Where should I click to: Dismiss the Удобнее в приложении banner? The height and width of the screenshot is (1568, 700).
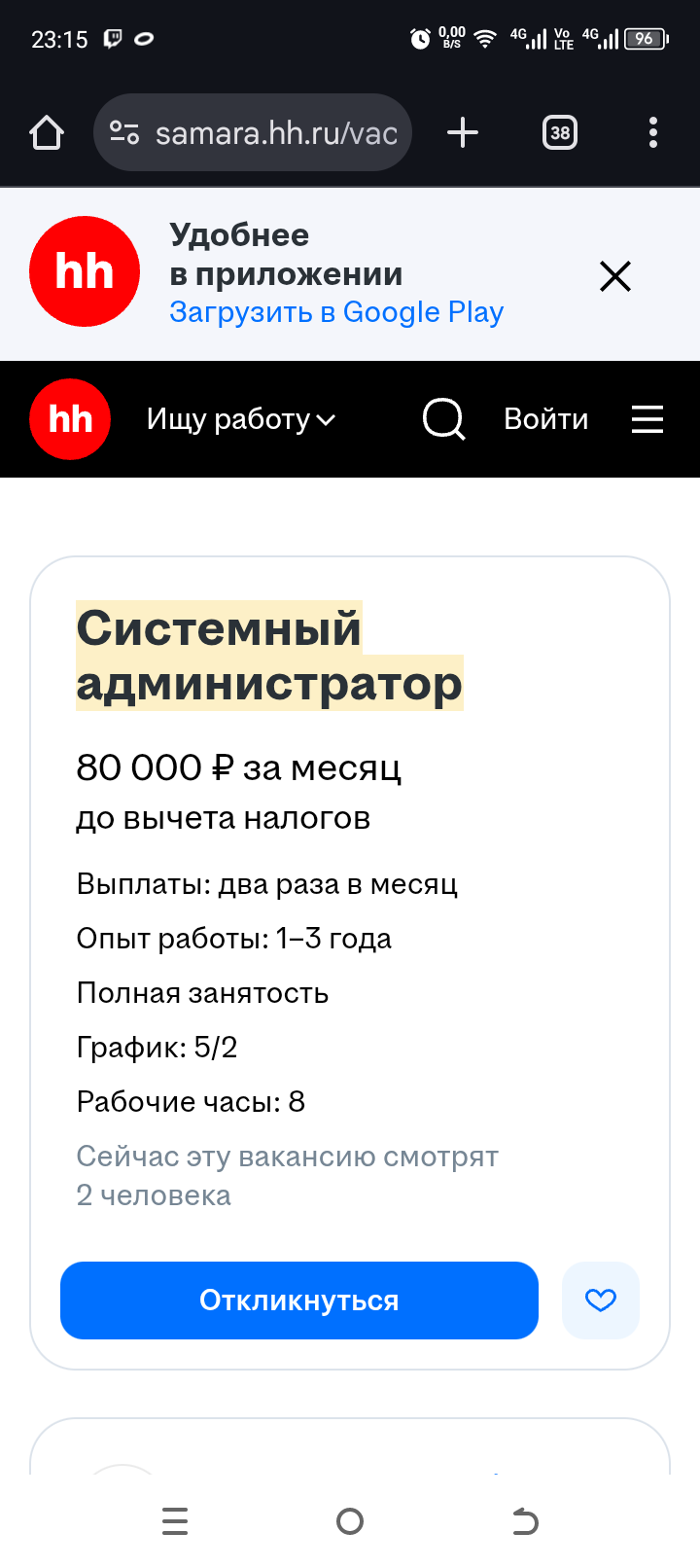point(615,276)
